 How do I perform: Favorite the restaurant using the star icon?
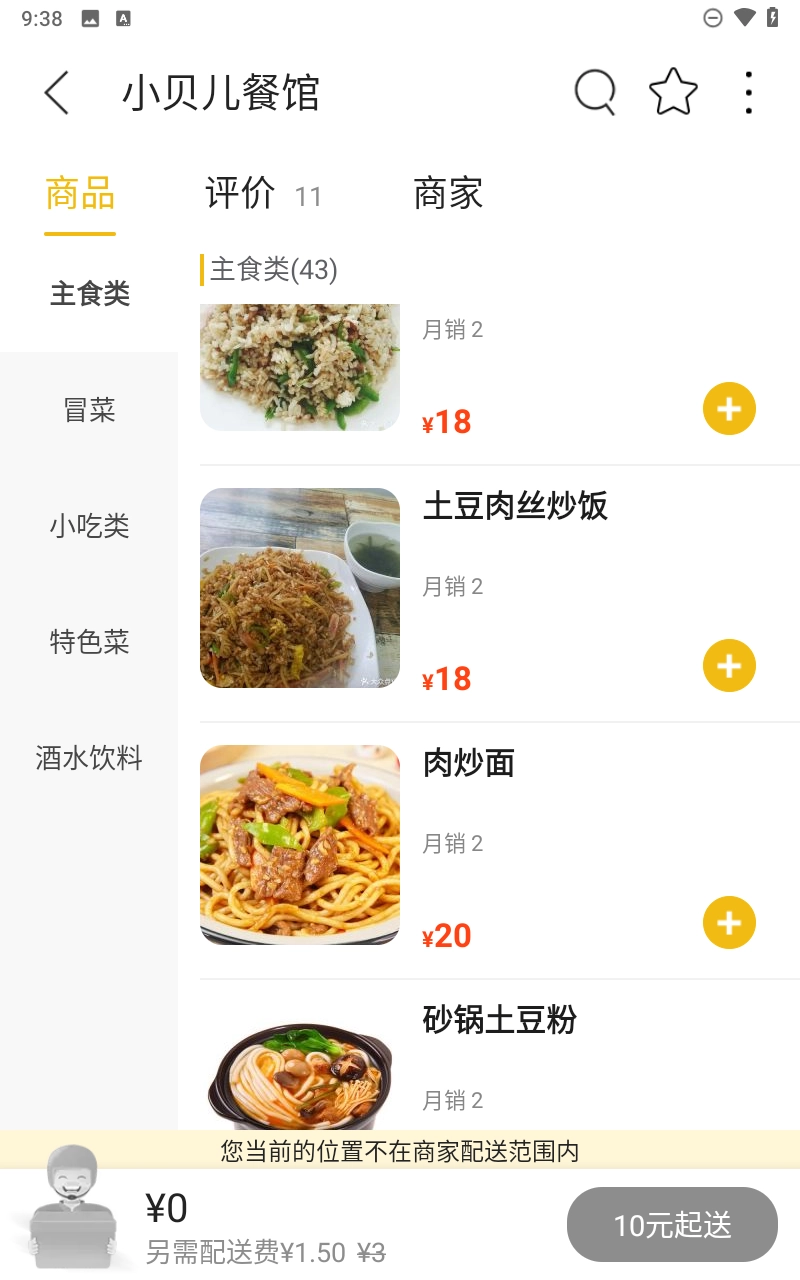tap(672, 91)
